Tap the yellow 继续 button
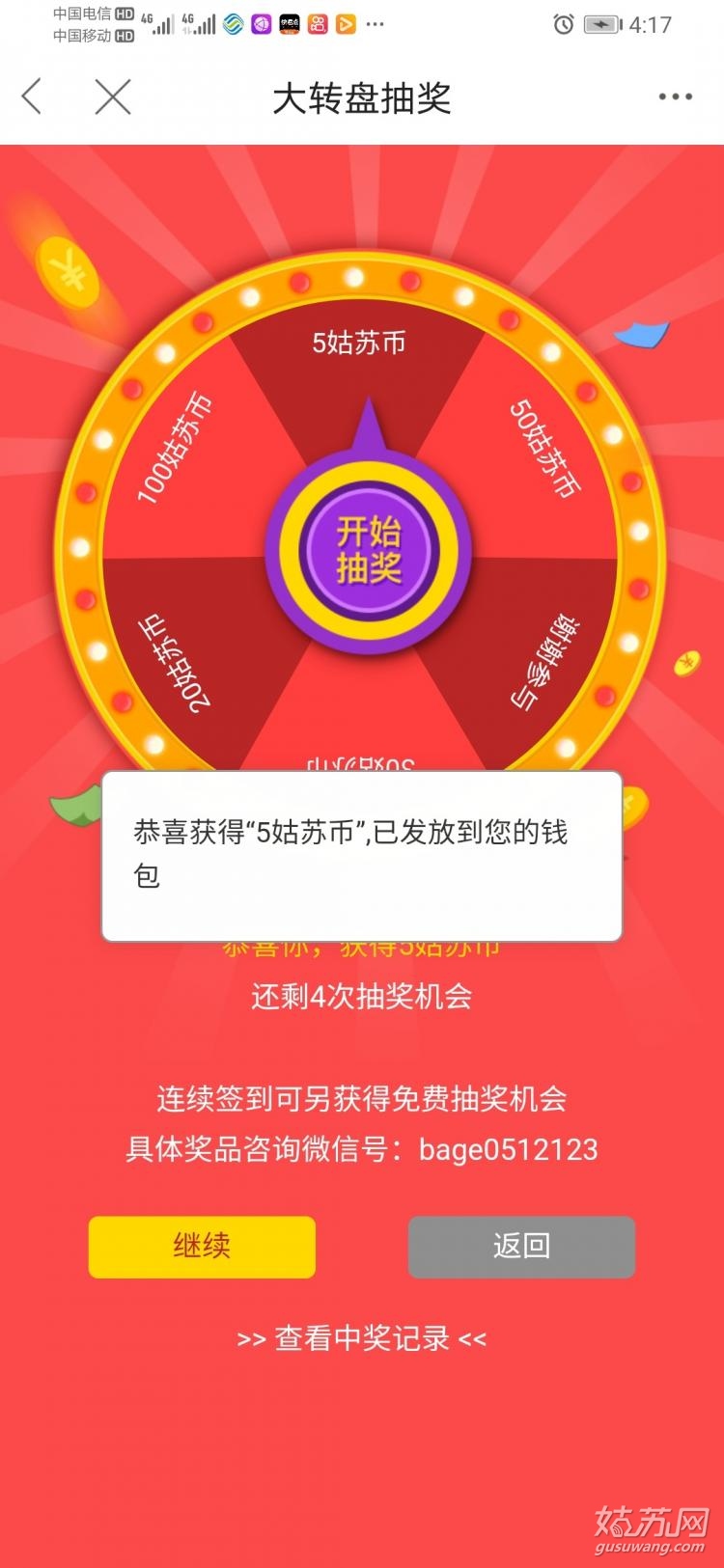724x1568 pixels. [202, 1247]
